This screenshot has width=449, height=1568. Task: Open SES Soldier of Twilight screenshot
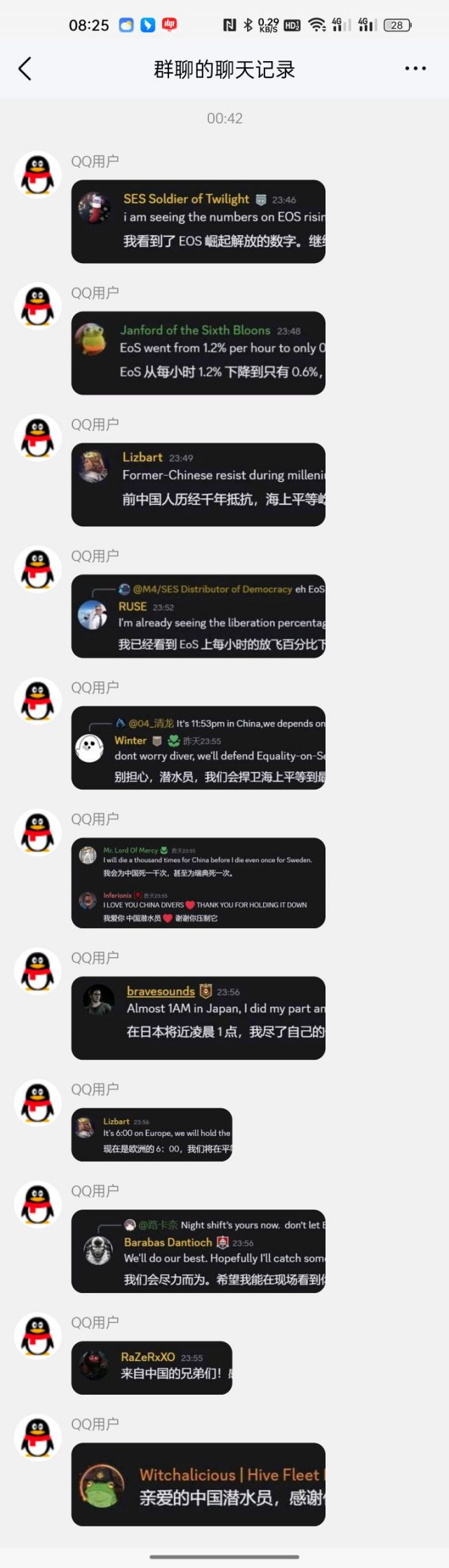click(198, 222)
